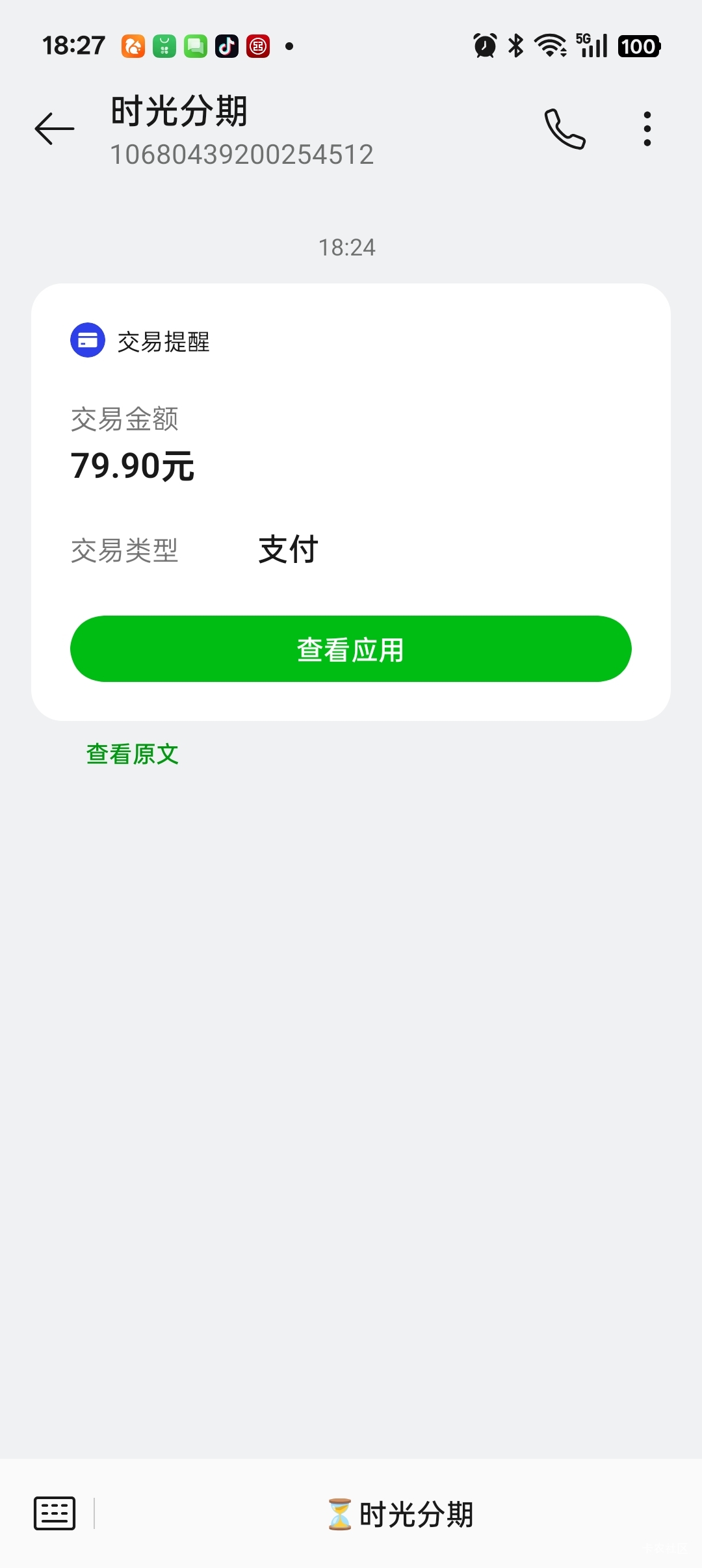
Task: Tap the green 查看应用 button
Action: (x=351, y=649)
